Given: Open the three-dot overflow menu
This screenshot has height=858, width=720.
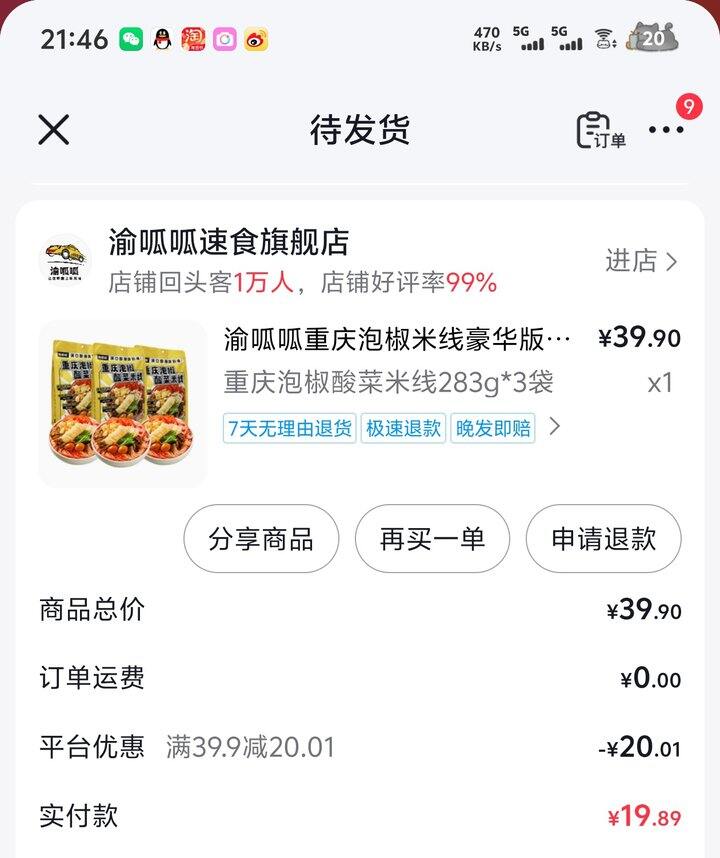Looking at the screenshot, I should coord(666,130).
